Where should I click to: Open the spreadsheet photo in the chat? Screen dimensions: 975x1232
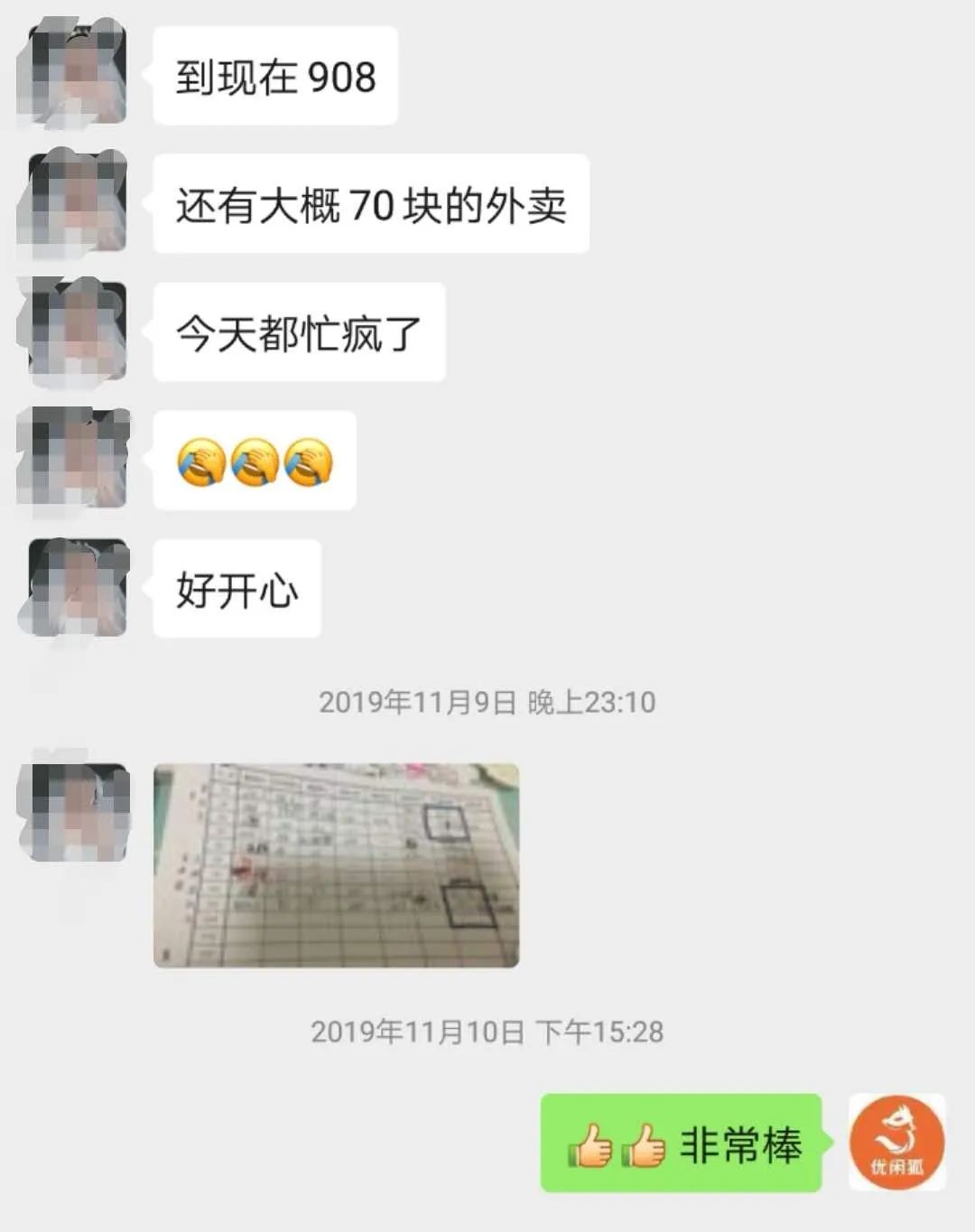coord(336,865)
